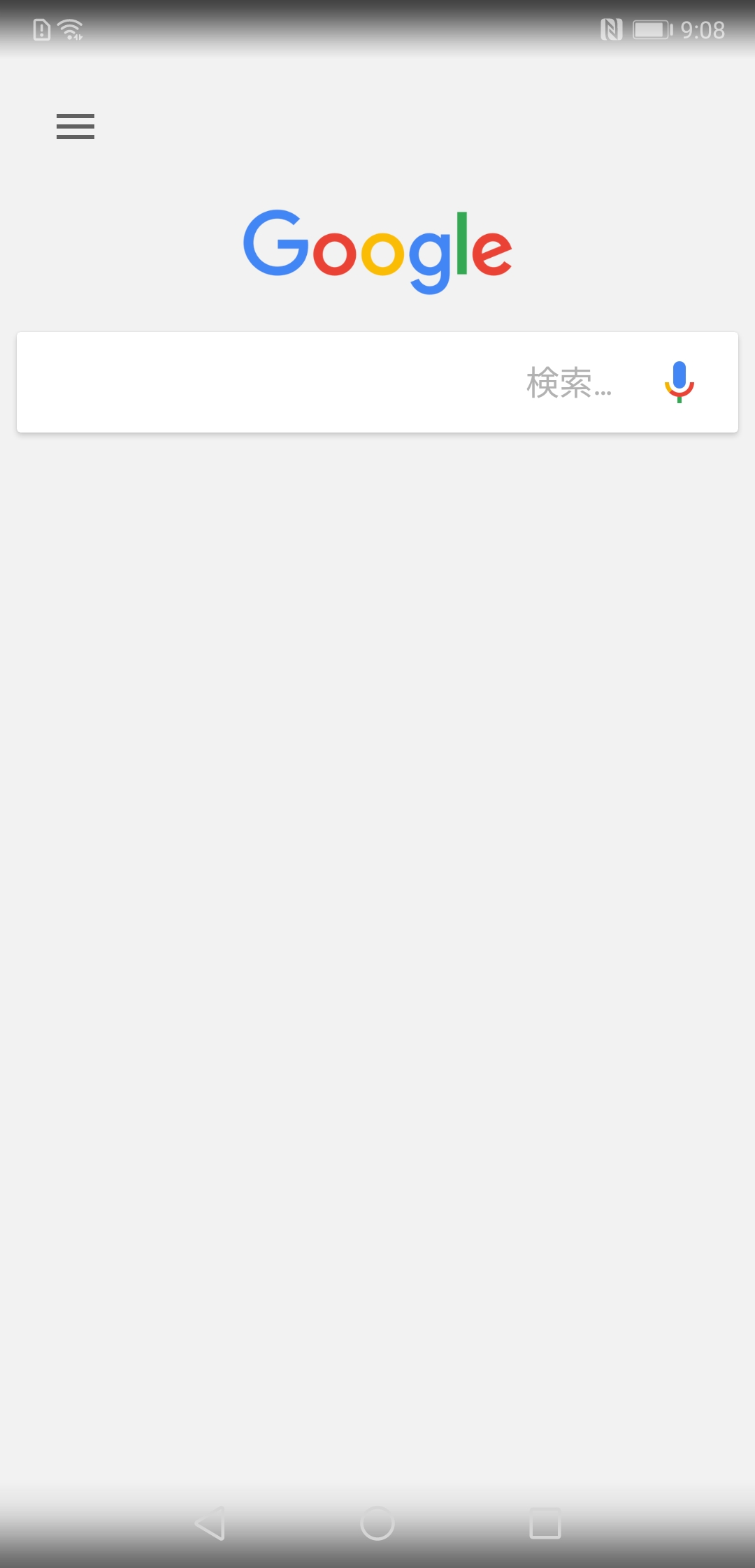Return to the home screen

click(x=377, y=1523)
